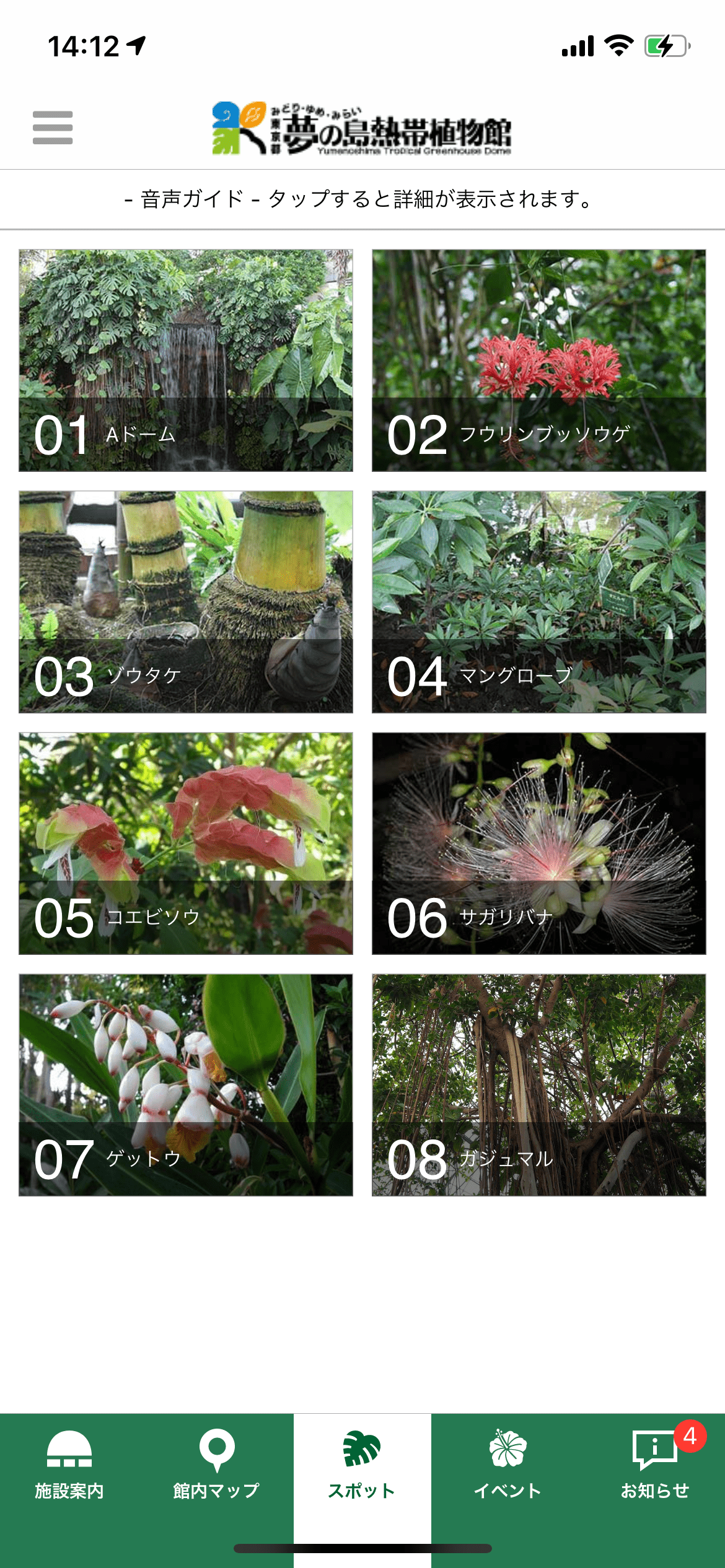
Task: Select the 03 ゾウタケ tile
Action: coord(186,602)
